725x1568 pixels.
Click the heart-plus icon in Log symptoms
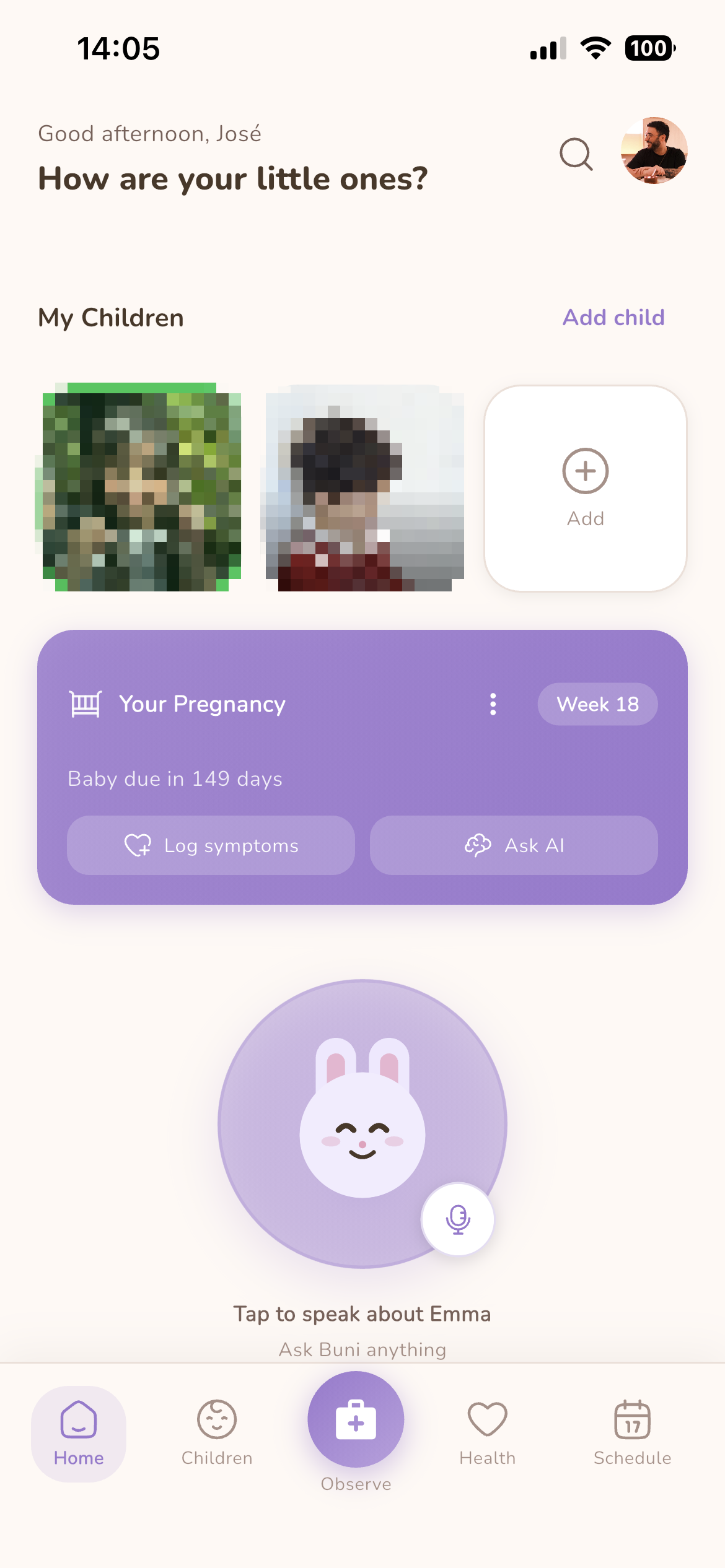tap(136, 845)
